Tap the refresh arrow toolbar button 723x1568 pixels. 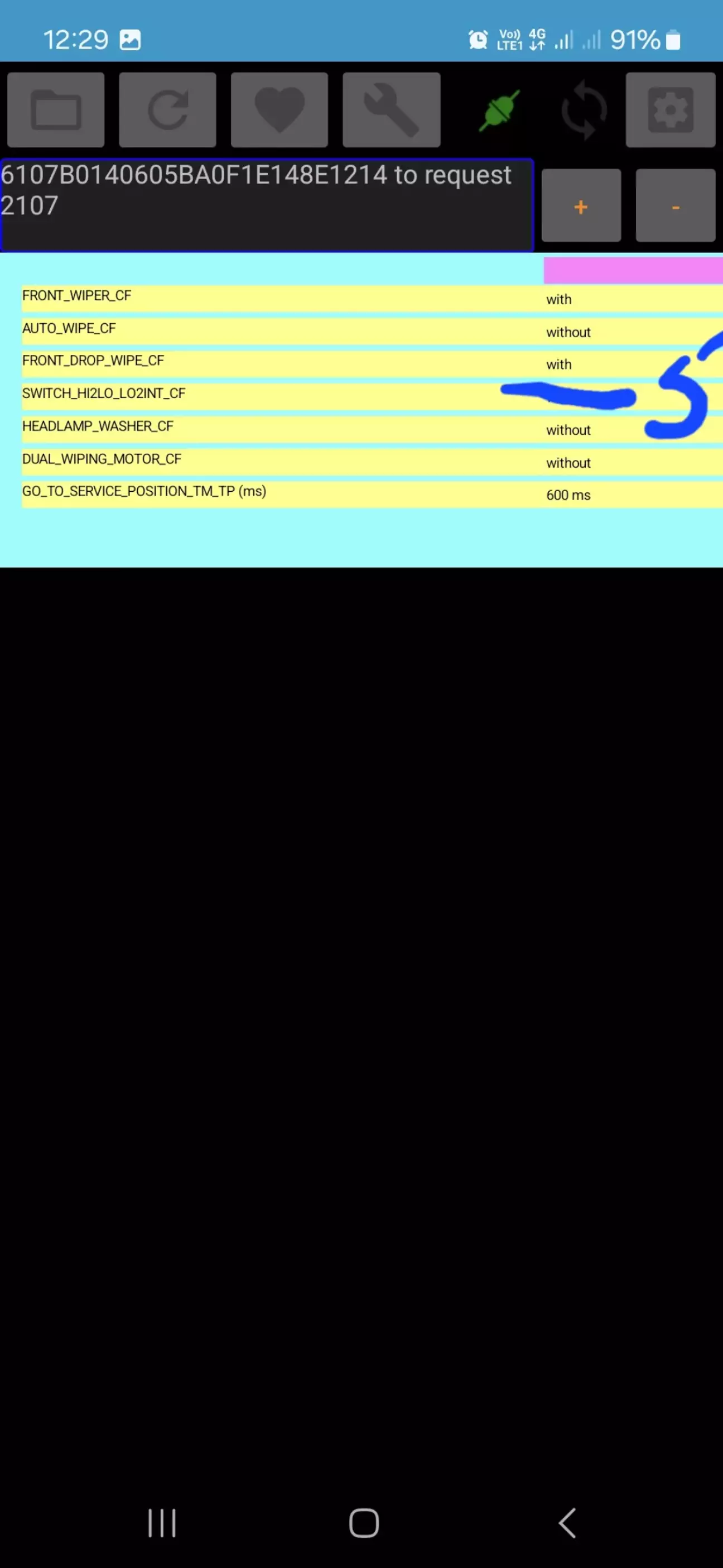pos(167,110)
